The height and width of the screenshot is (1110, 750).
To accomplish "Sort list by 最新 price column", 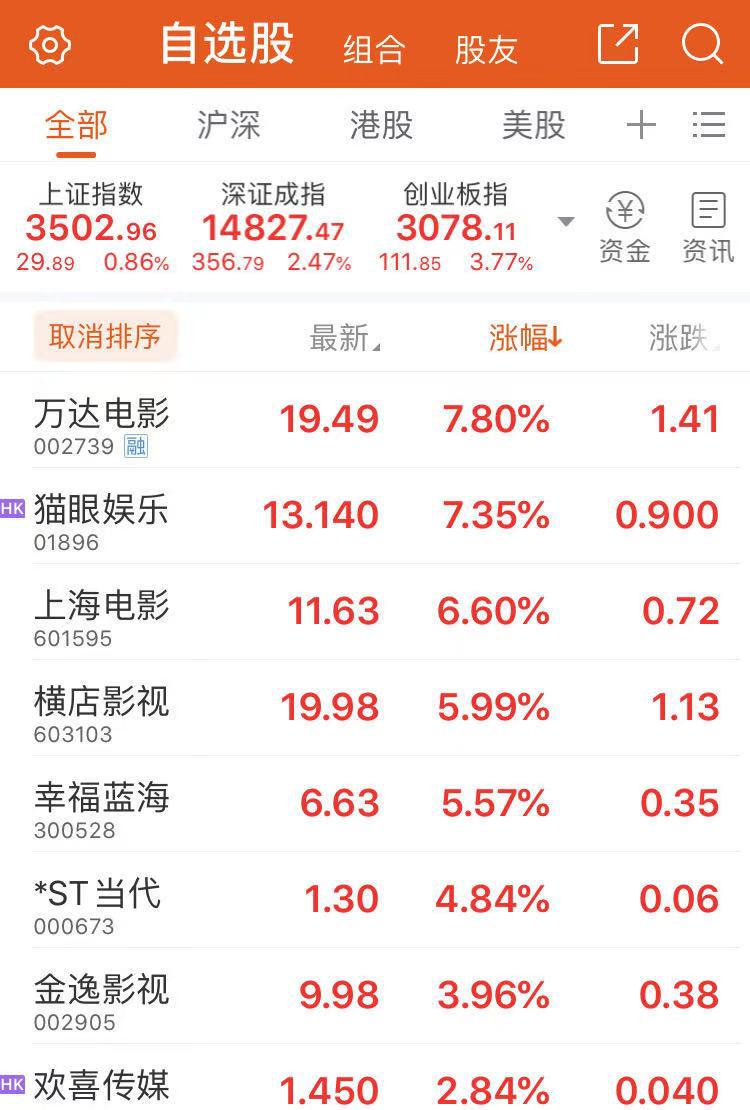I will pos(344,338).
